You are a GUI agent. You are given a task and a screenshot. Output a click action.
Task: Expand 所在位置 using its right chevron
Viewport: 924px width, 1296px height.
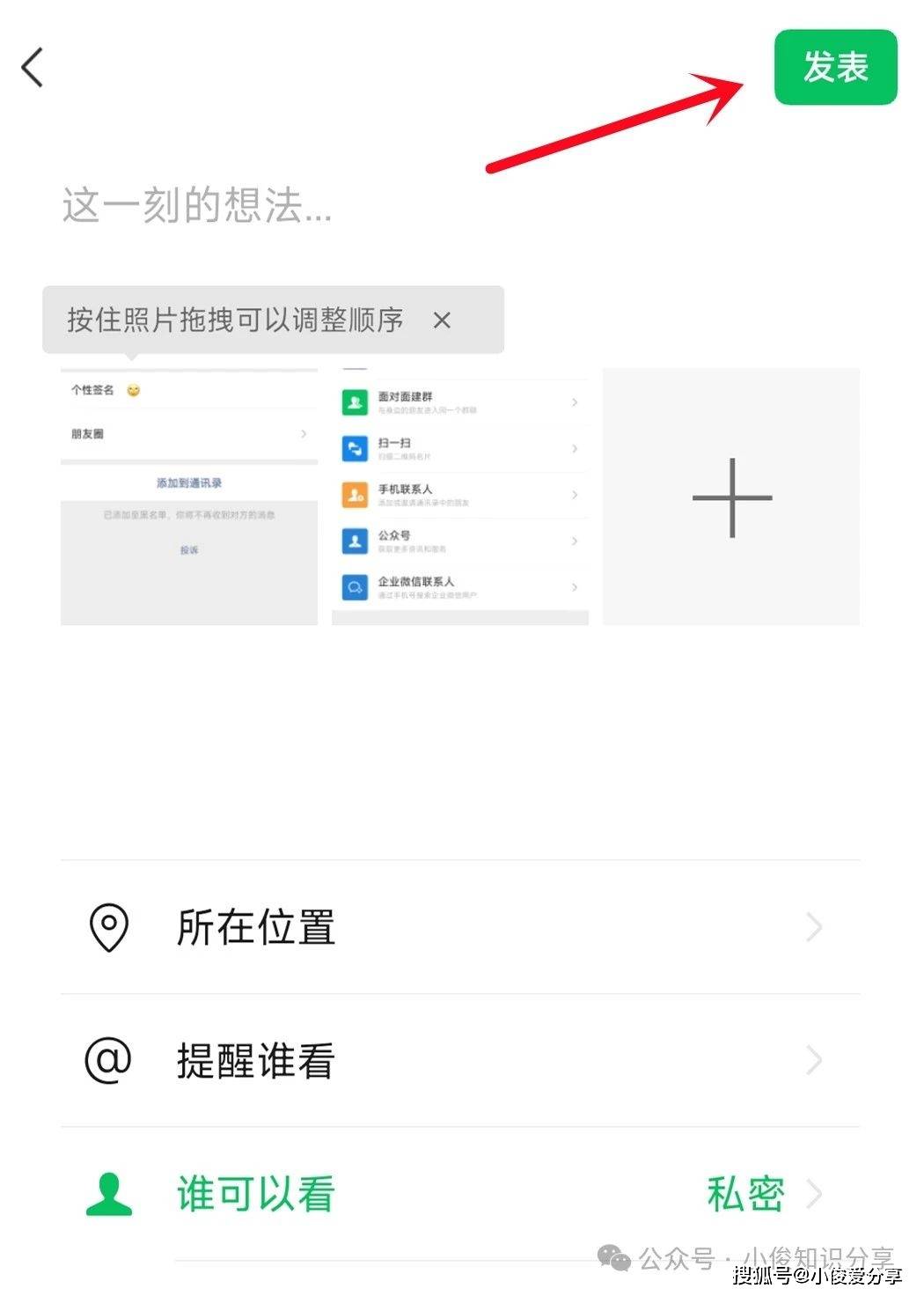815,926
